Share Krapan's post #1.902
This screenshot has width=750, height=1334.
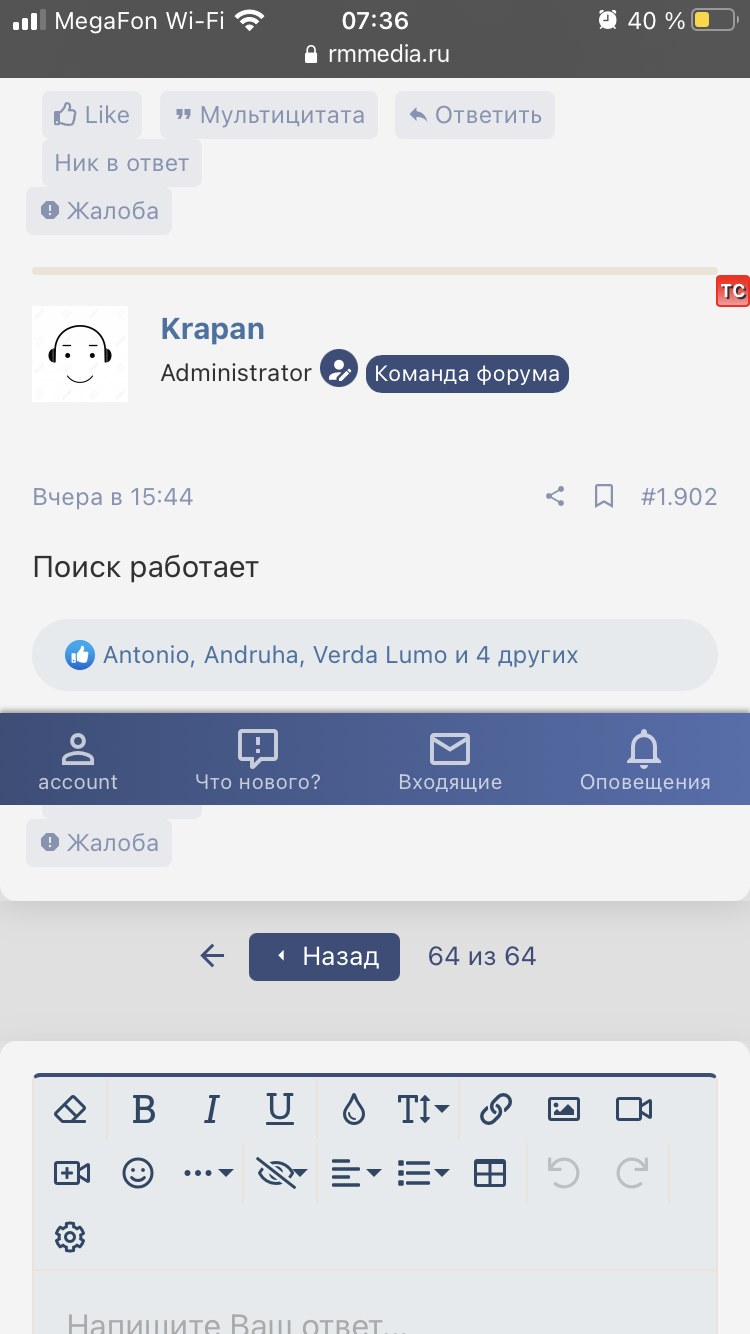tap(555, 496)
